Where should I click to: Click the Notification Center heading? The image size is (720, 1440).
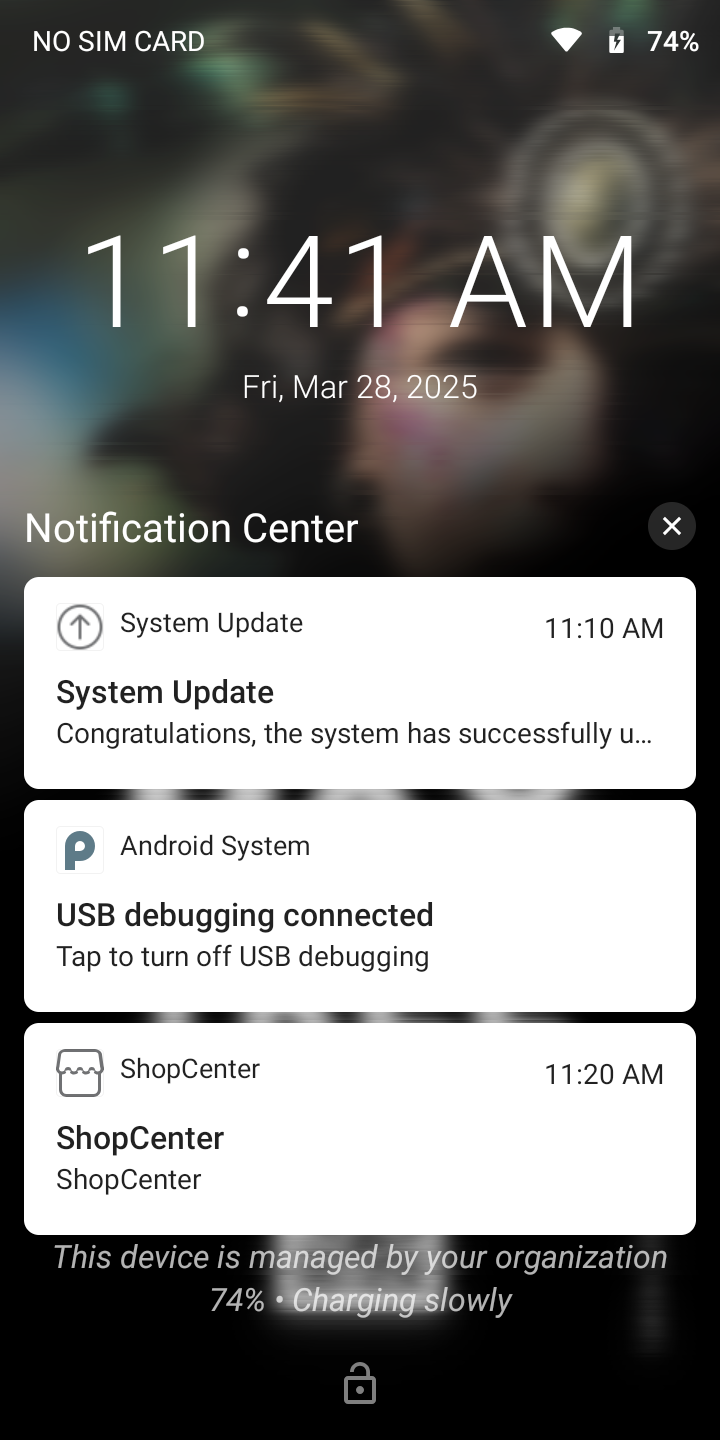pyautogui.click(x=191, y=527)
